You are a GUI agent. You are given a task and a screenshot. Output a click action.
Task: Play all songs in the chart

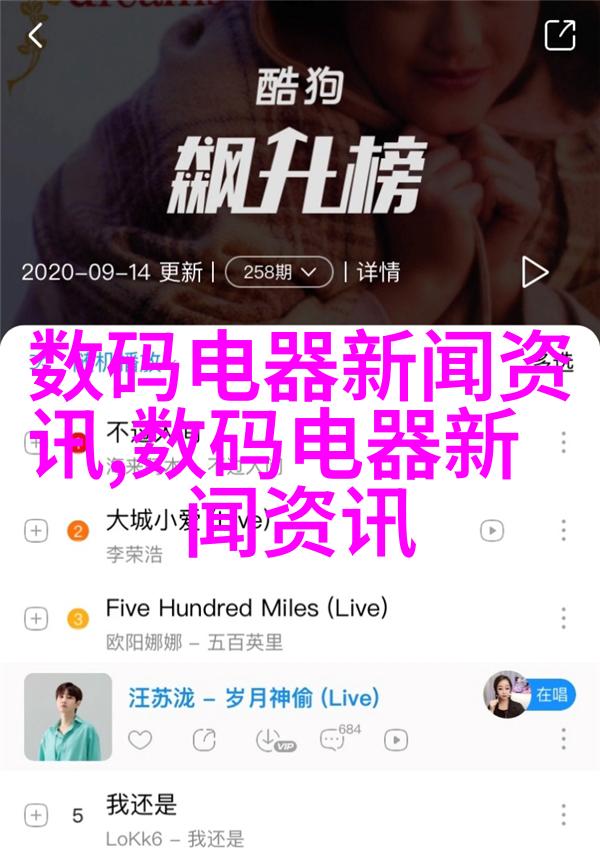click(535, 271)
